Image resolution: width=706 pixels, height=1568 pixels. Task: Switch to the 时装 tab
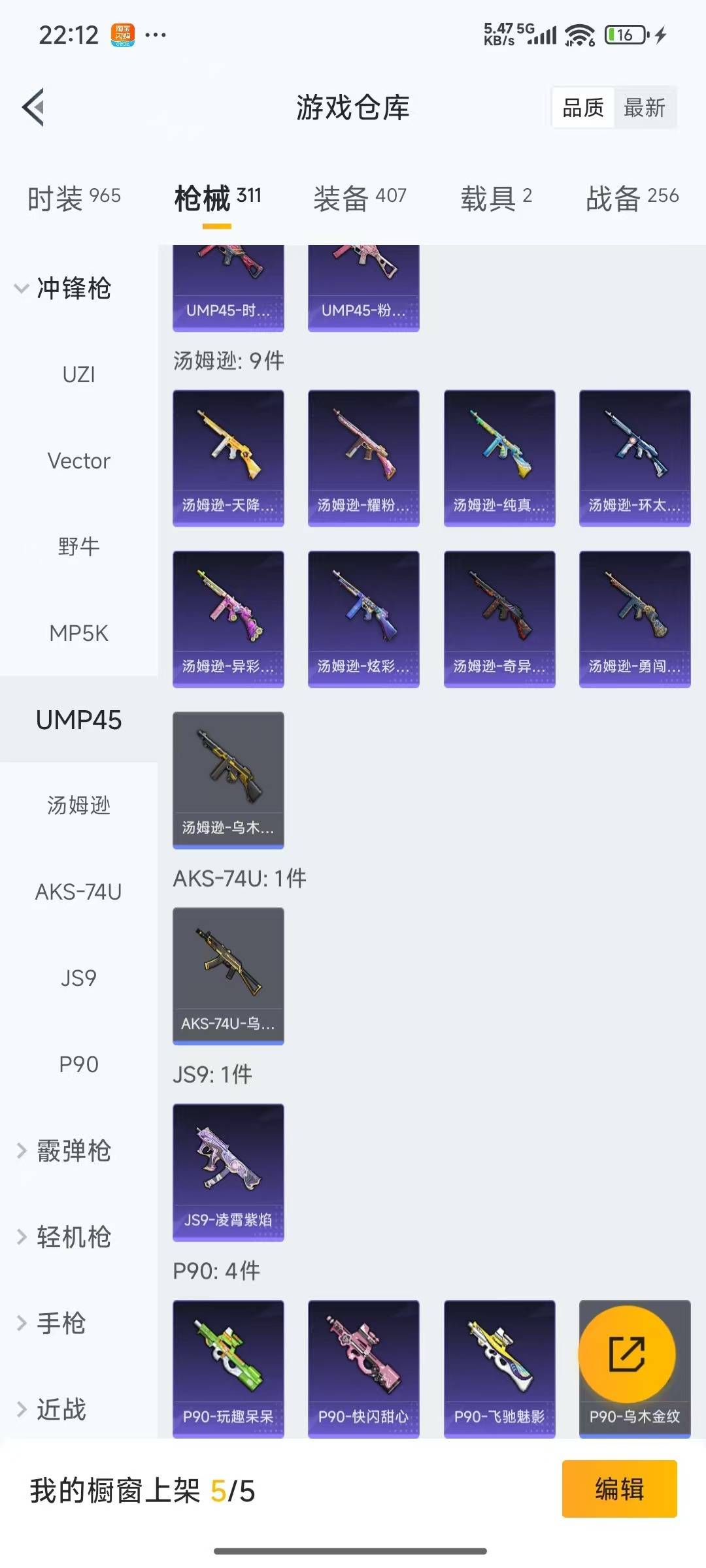[x=74, y=198]
